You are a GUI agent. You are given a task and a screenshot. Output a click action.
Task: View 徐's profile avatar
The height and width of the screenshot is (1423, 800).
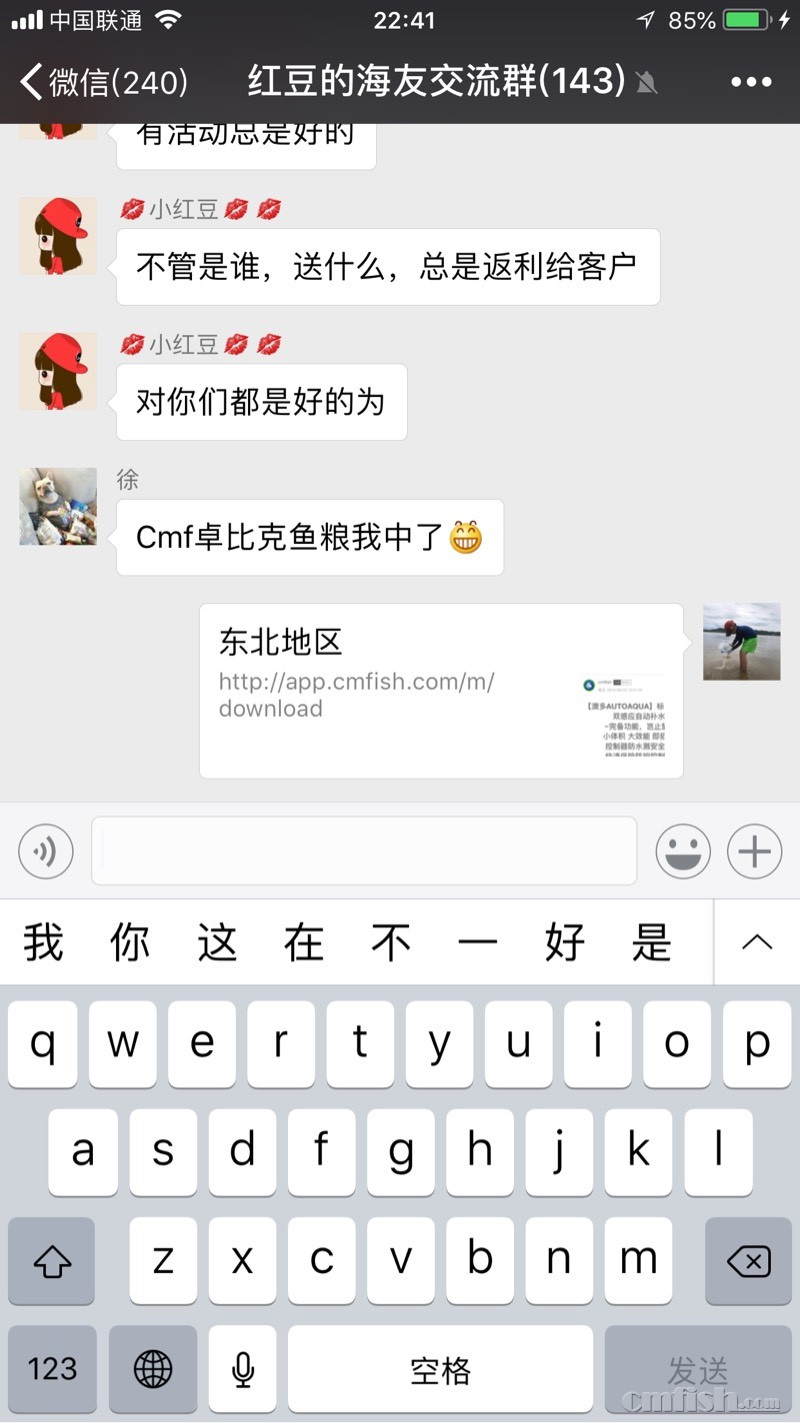click(58, 507)
